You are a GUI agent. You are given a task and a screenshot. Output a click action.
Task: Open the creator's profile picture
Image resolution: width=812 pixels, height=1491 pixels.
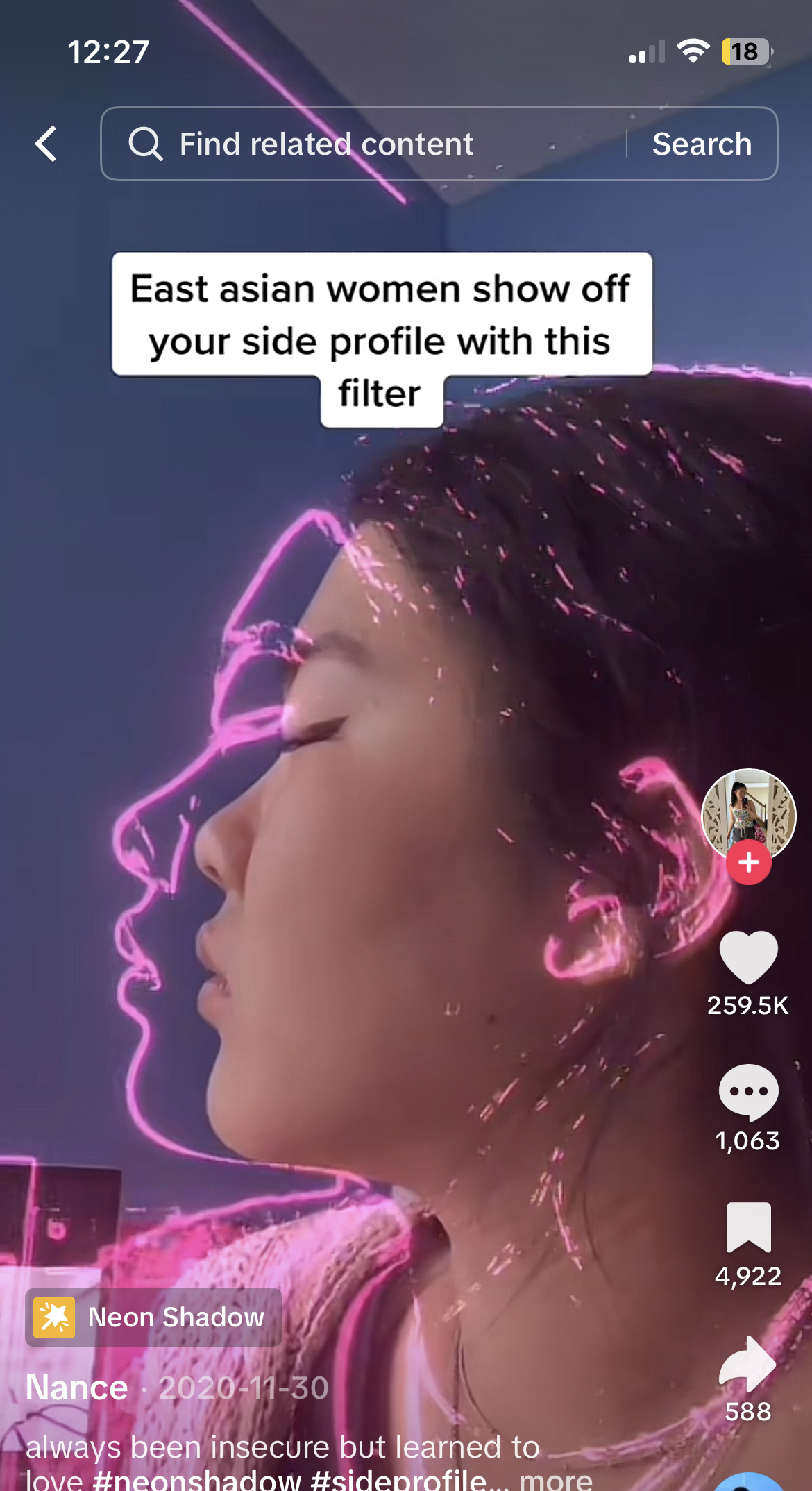[x=748, y=814]
